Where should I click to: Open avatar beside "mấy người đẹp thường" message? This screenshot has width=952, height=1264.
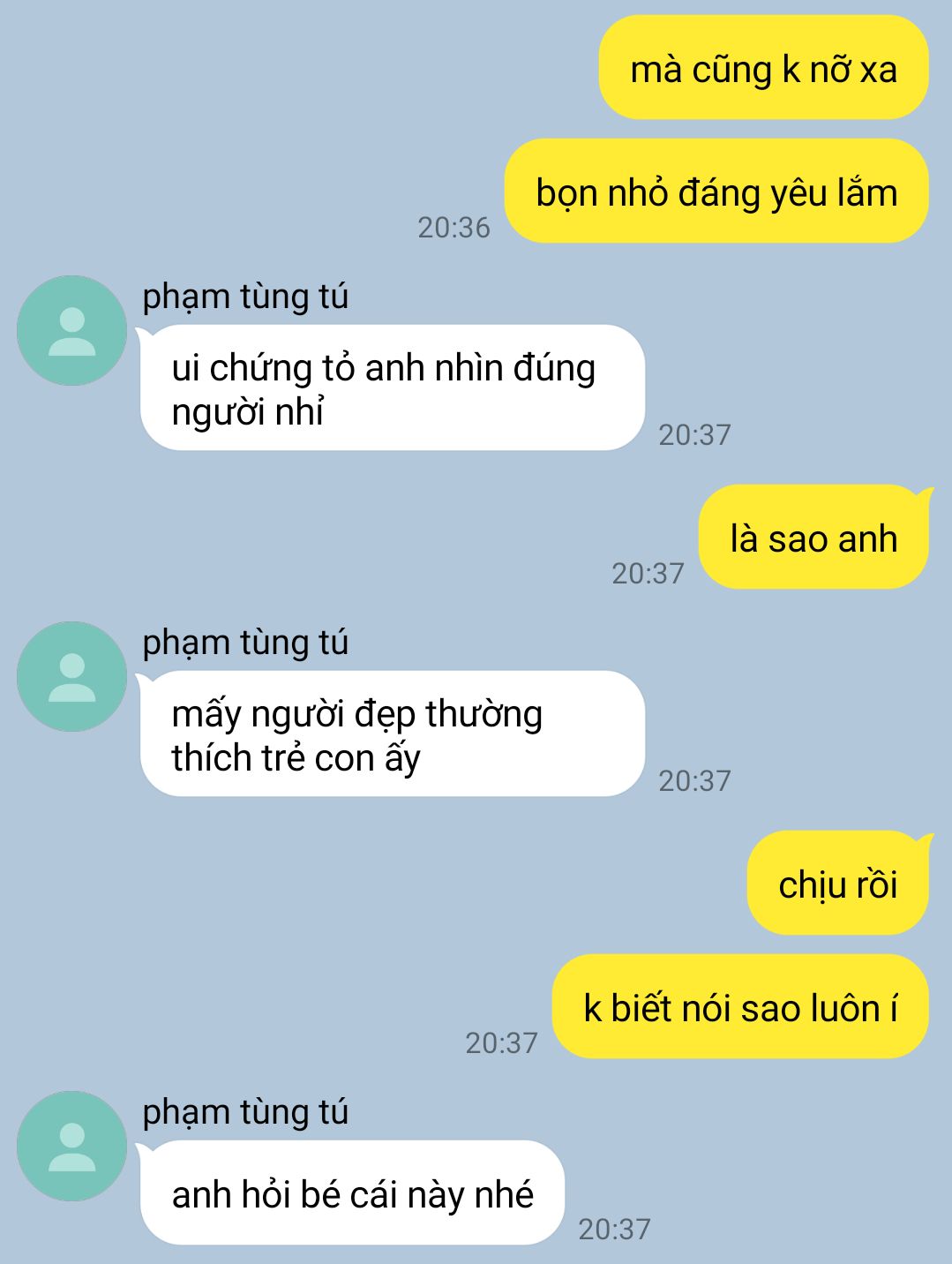71,676
